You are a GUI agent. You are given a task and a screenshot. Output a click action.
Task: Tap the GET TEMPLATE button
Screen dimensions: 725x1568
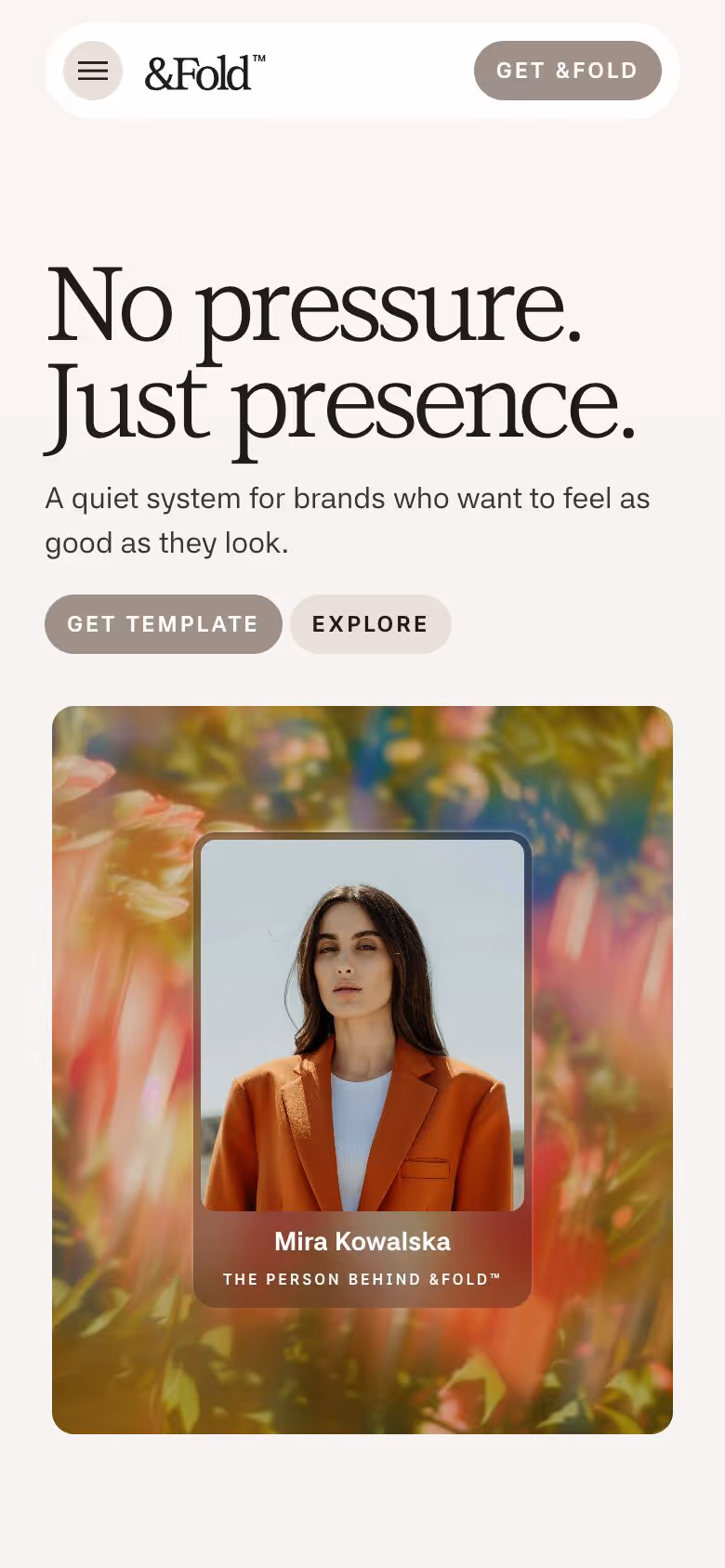[x=163, y=624]
